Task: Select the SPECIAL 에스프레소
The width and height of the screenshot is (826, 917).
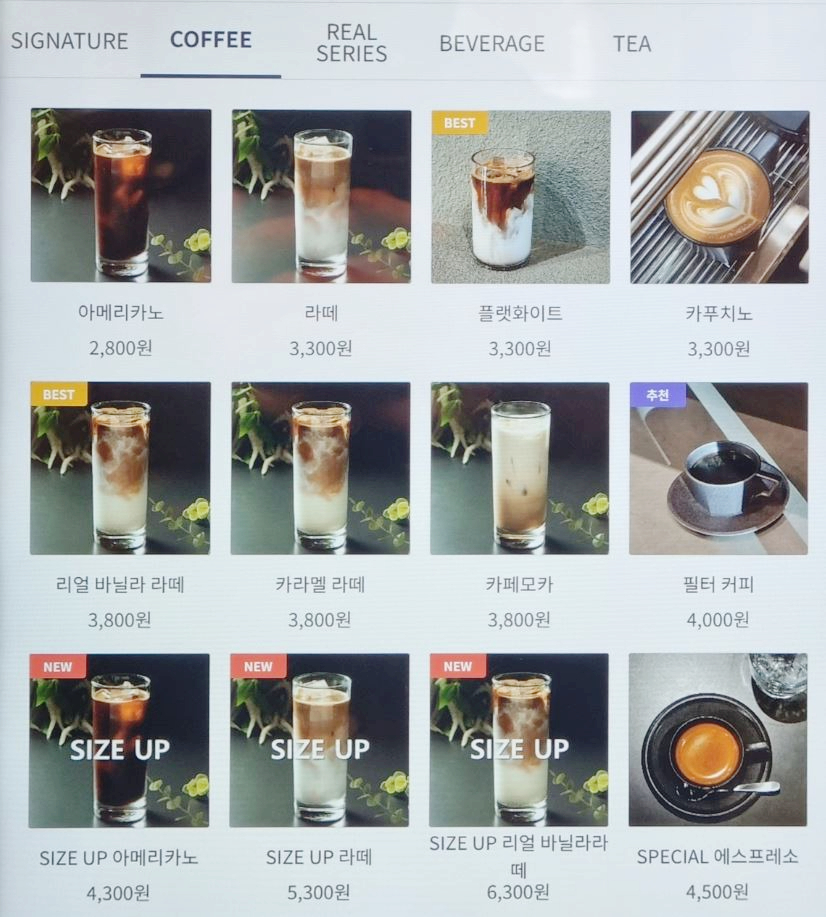Action: [x=717, y=740]
